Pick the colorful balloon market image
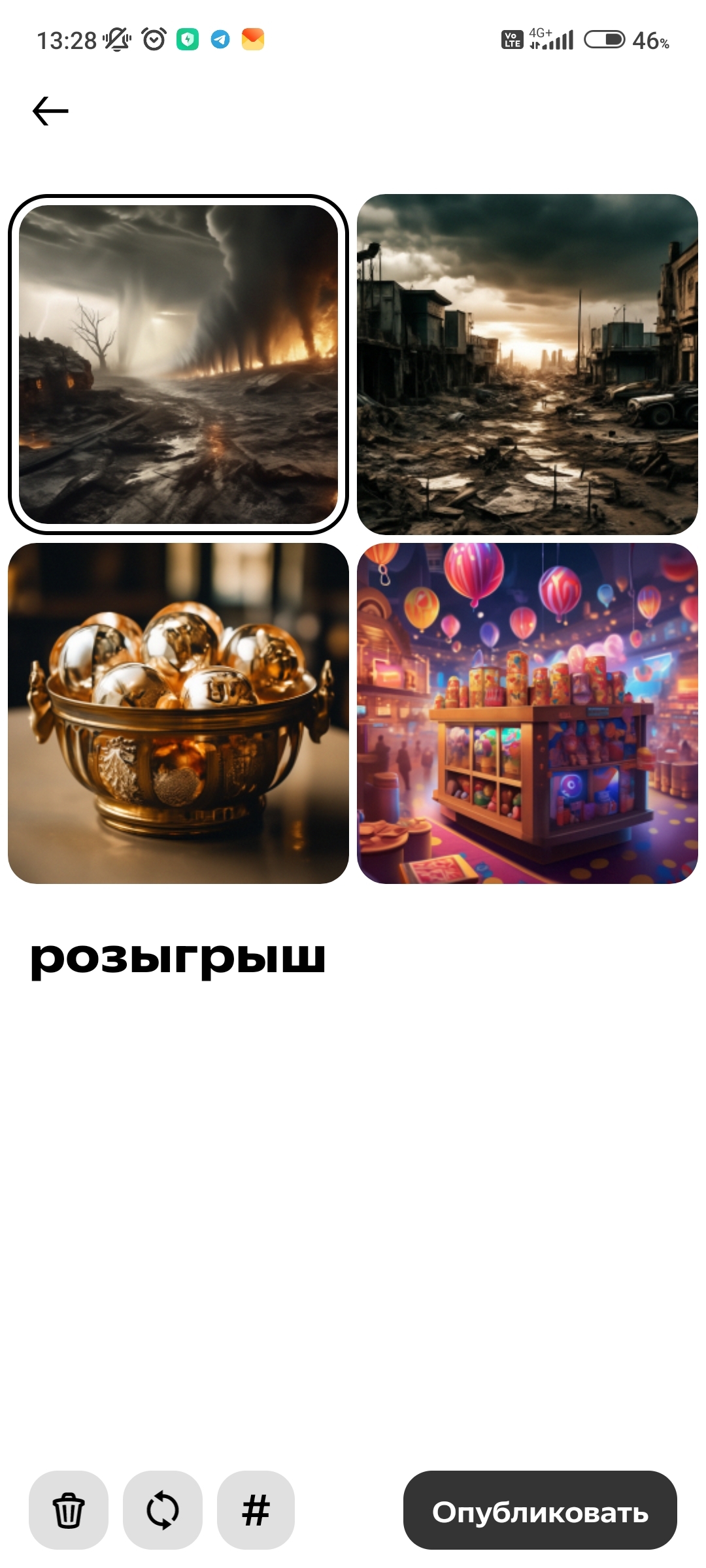This screenshot has height=1568, width=706. (527, 713)
